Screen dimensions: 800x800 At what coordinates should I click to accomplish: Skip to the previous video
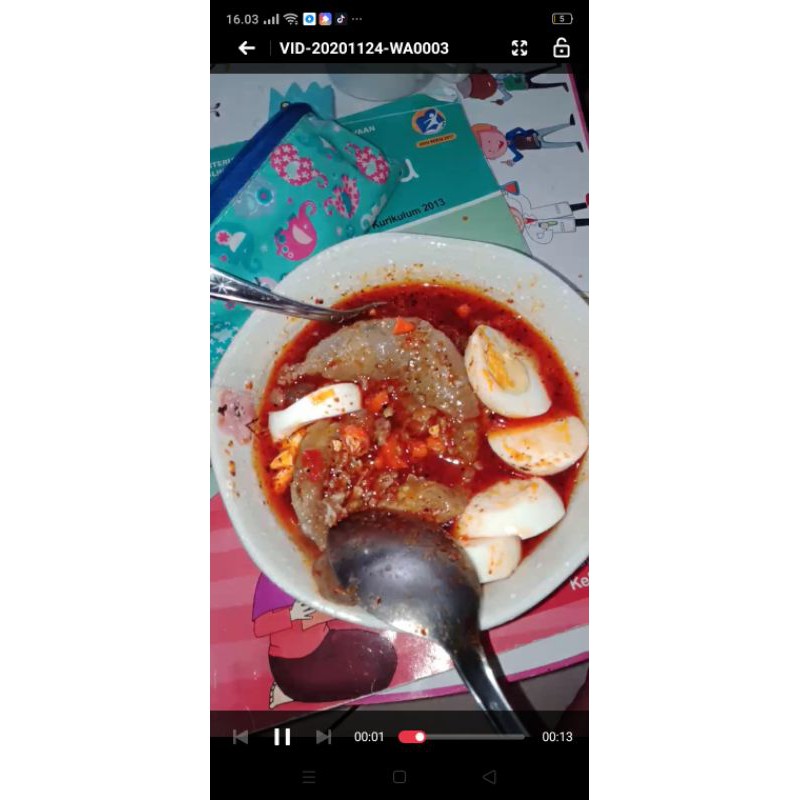(240, 737)
